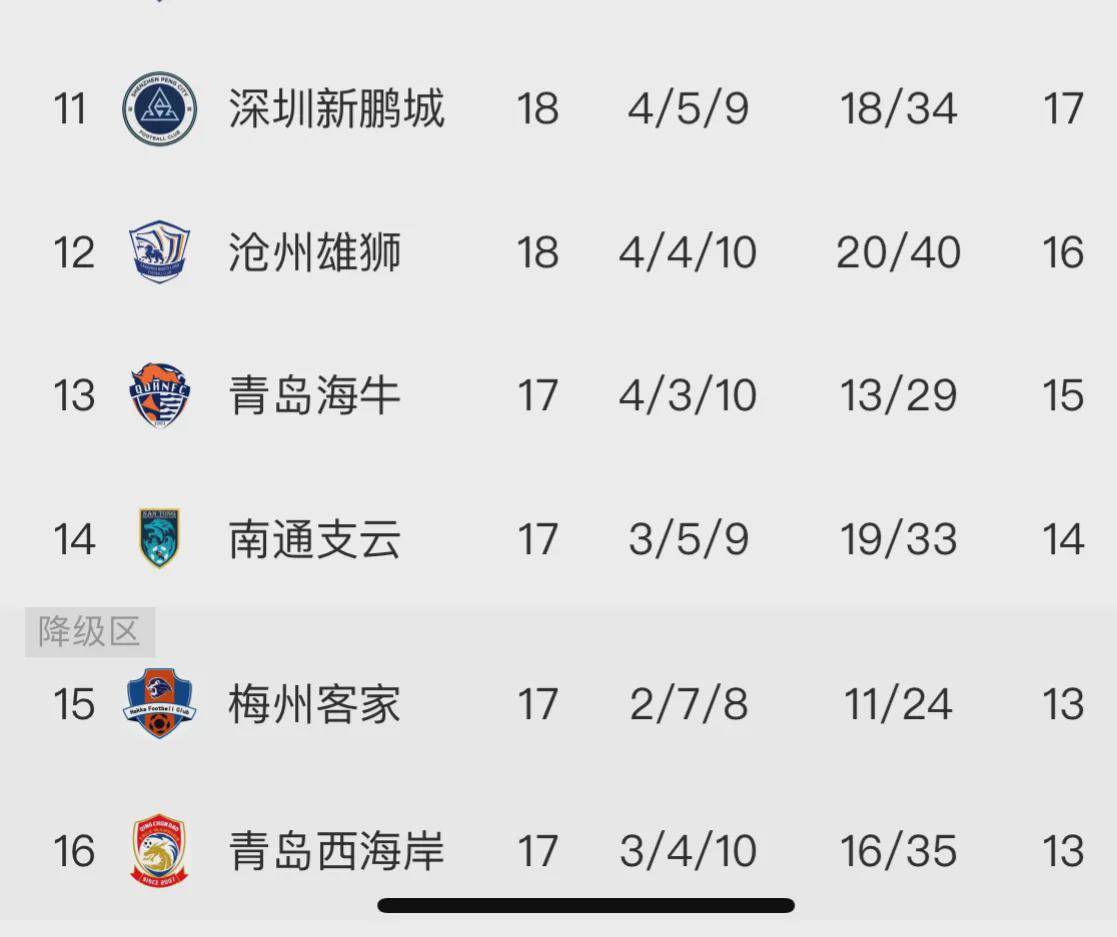Image resolution: width=1117 pixels, height=937 pixels.
Task: Tap the 青岛西海岸 team row
Action: pos(336,852)
